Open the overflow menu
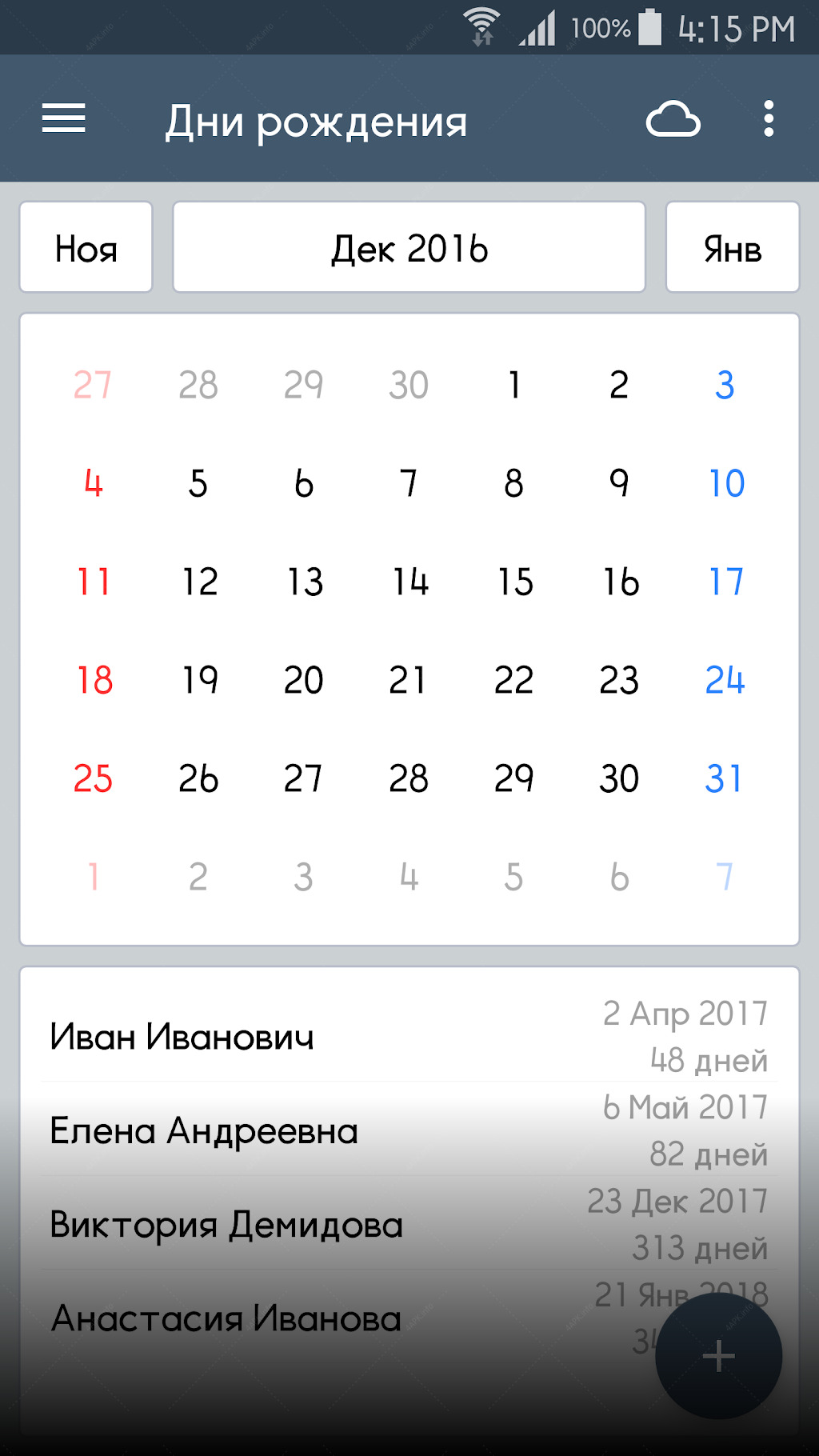 (769, 119)
